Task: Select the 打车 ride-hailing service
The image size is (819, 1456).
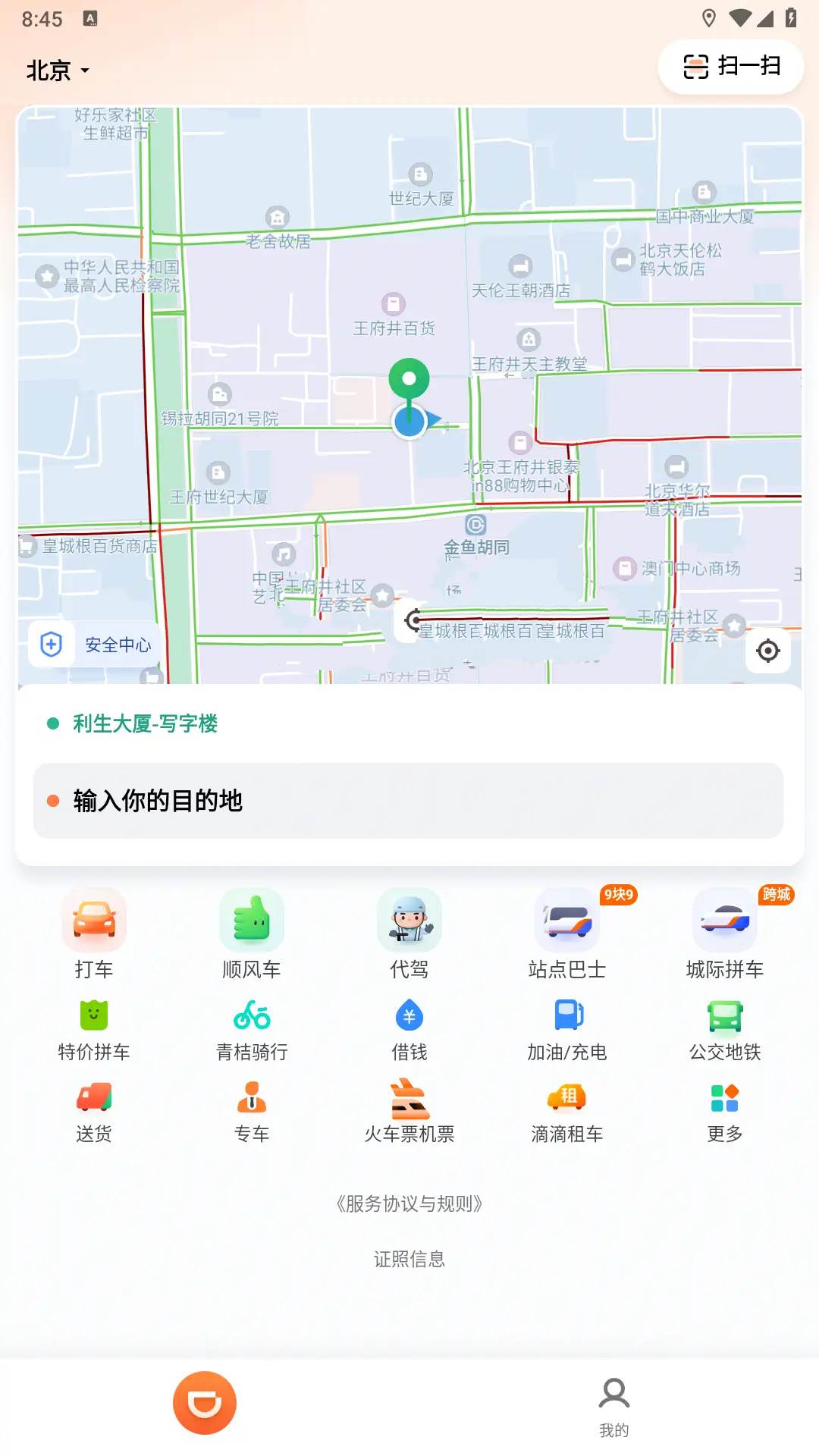Action: click(94, 934)
